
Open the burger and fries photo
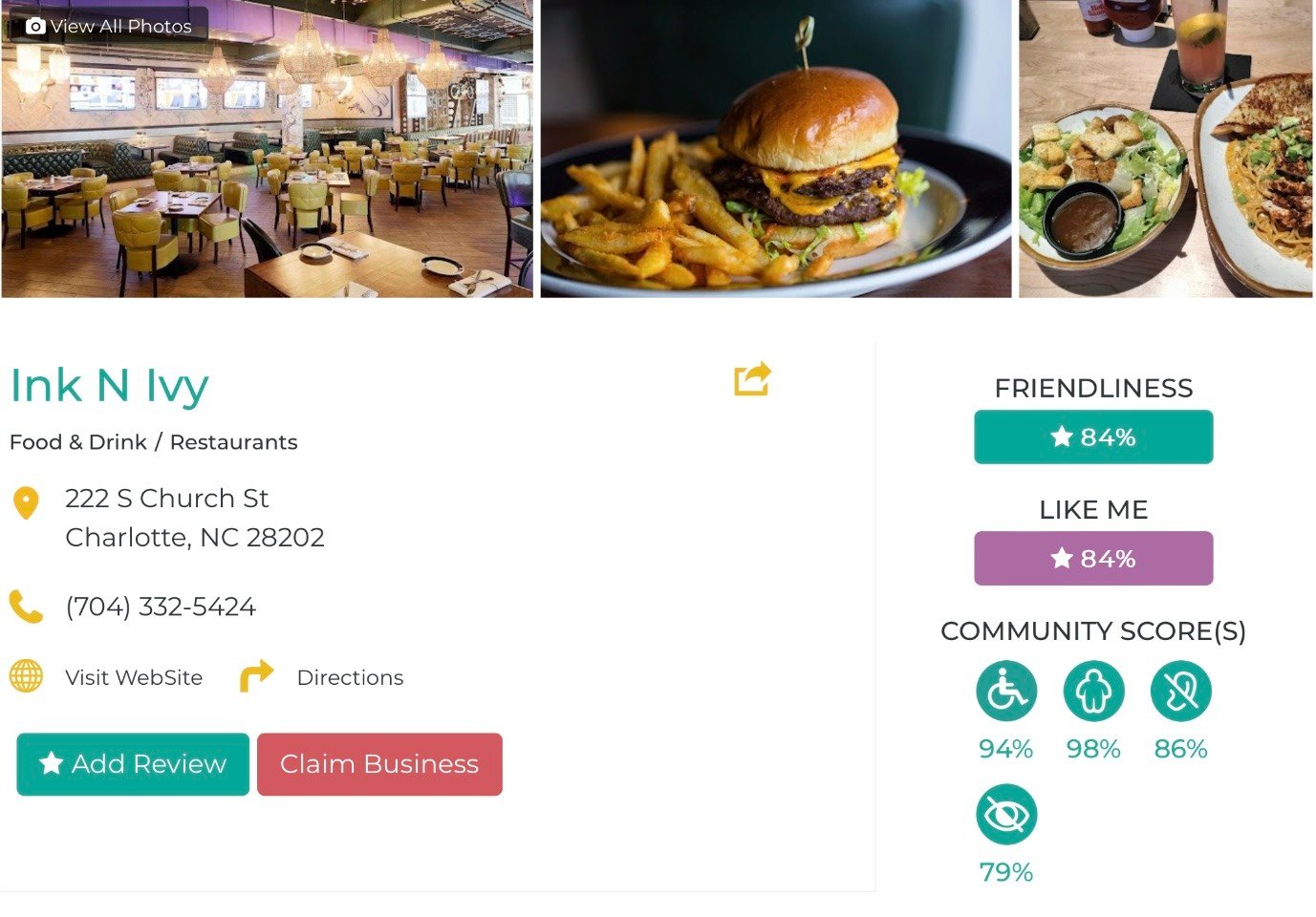pyautogui.click(x=775, y=162)
